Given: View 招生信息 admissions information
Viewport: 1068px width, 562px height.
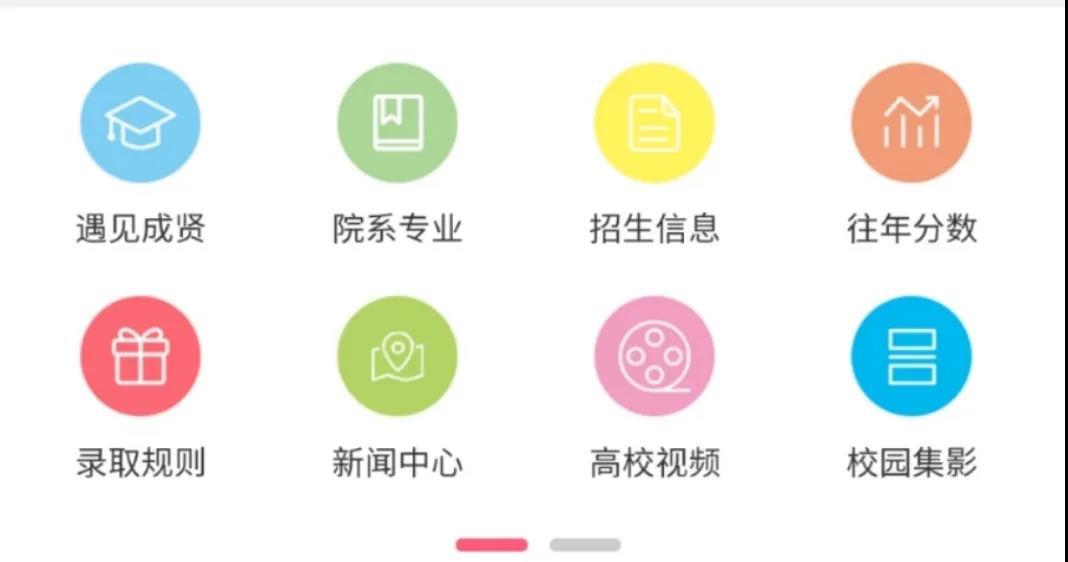Looking at the screenshot, I should click(654, 123).
